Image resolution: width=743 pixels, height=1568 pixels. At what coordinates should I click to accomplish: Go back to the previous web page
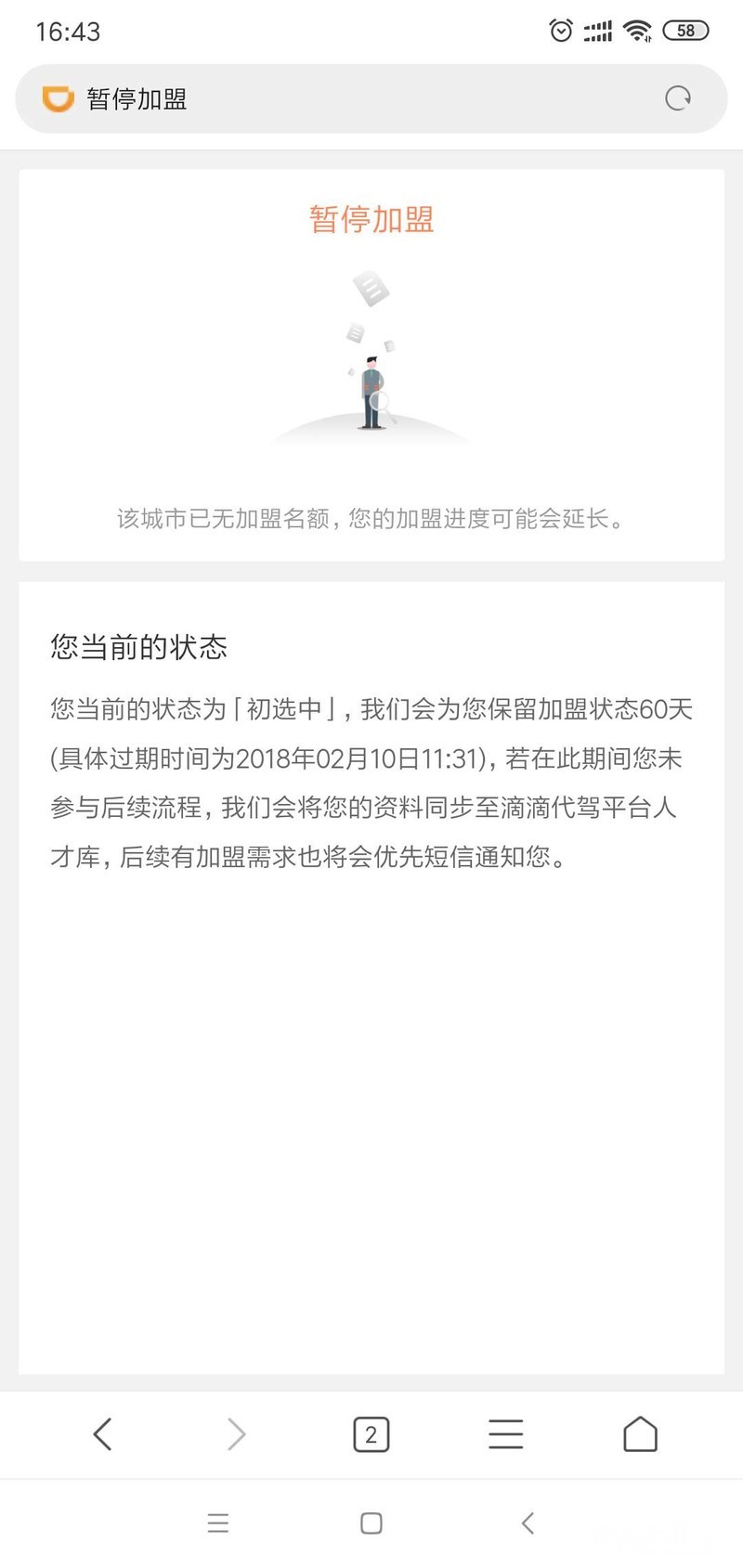coord(102,1434)
